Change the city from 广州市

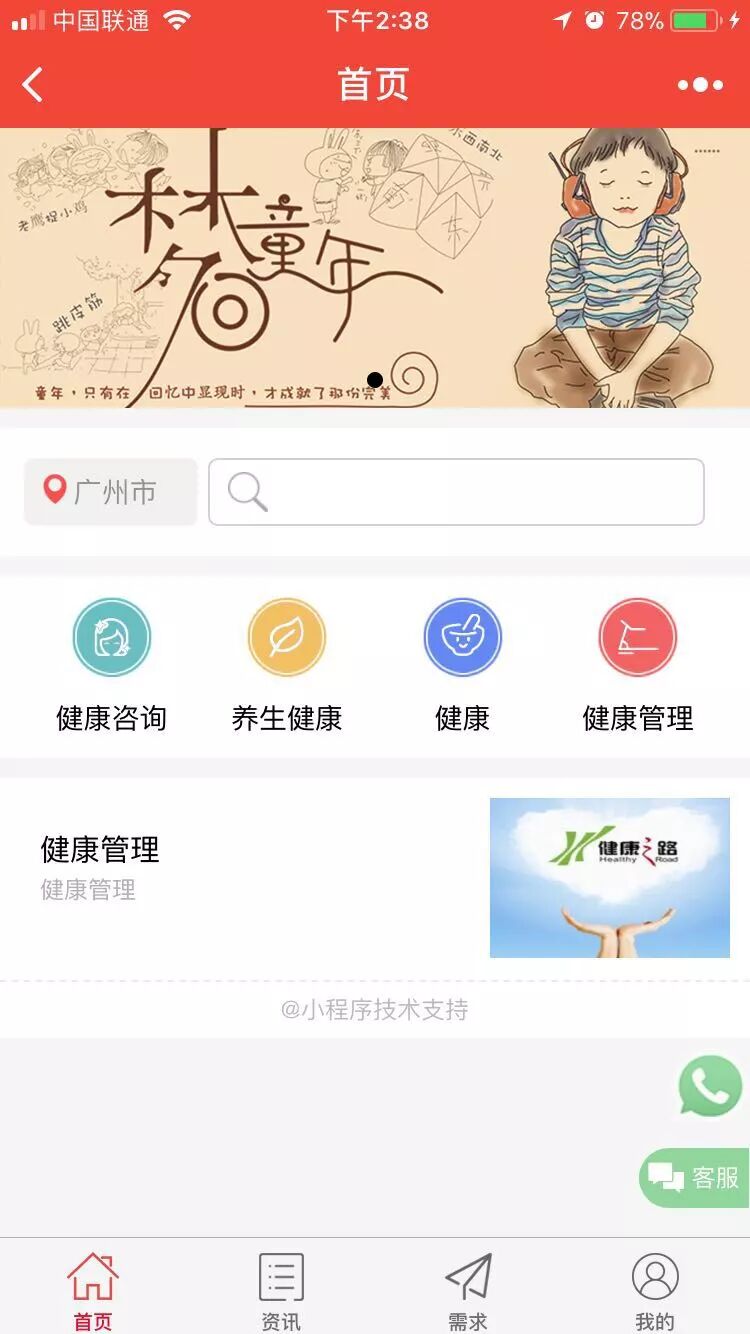pos(111,491)
